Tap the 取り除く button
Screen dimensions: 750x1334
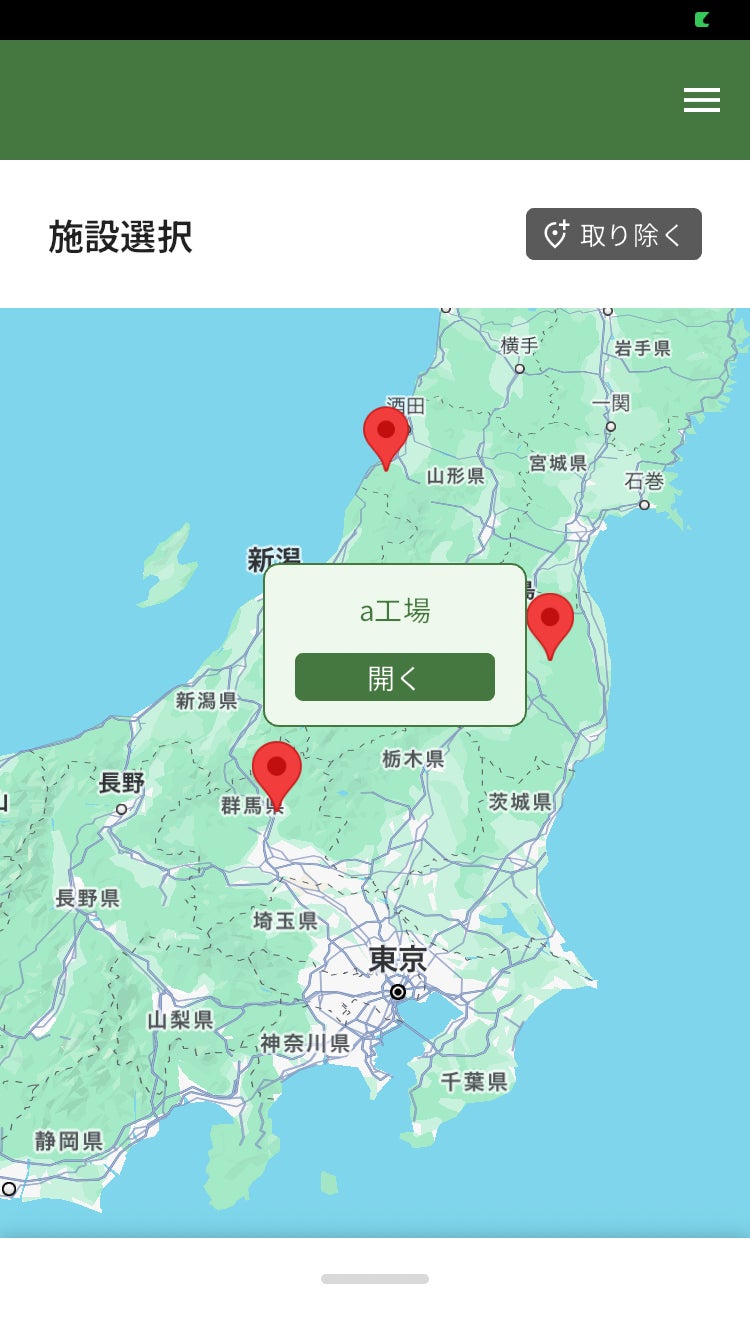point(614,235)
